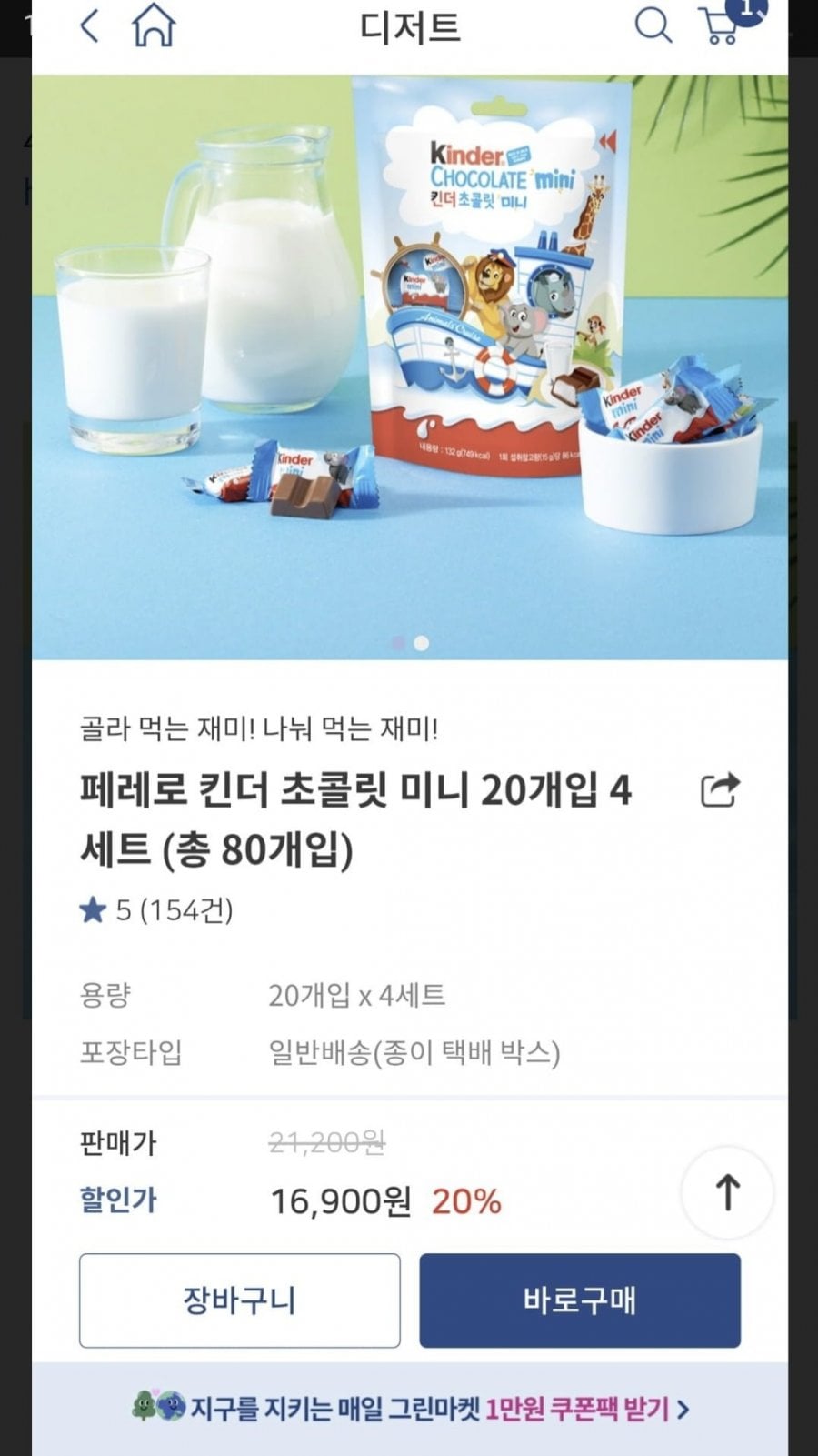Add item with the 장바구니 button
The height and width of the screenshot is (1456, 818).
[x=239, y=1300]
